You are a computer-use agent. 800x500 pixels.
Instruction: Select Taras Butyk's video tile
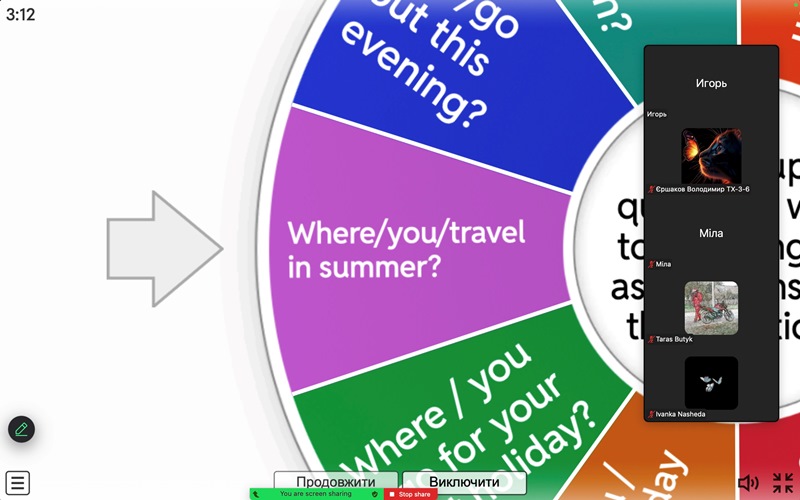tap(711, 307)
